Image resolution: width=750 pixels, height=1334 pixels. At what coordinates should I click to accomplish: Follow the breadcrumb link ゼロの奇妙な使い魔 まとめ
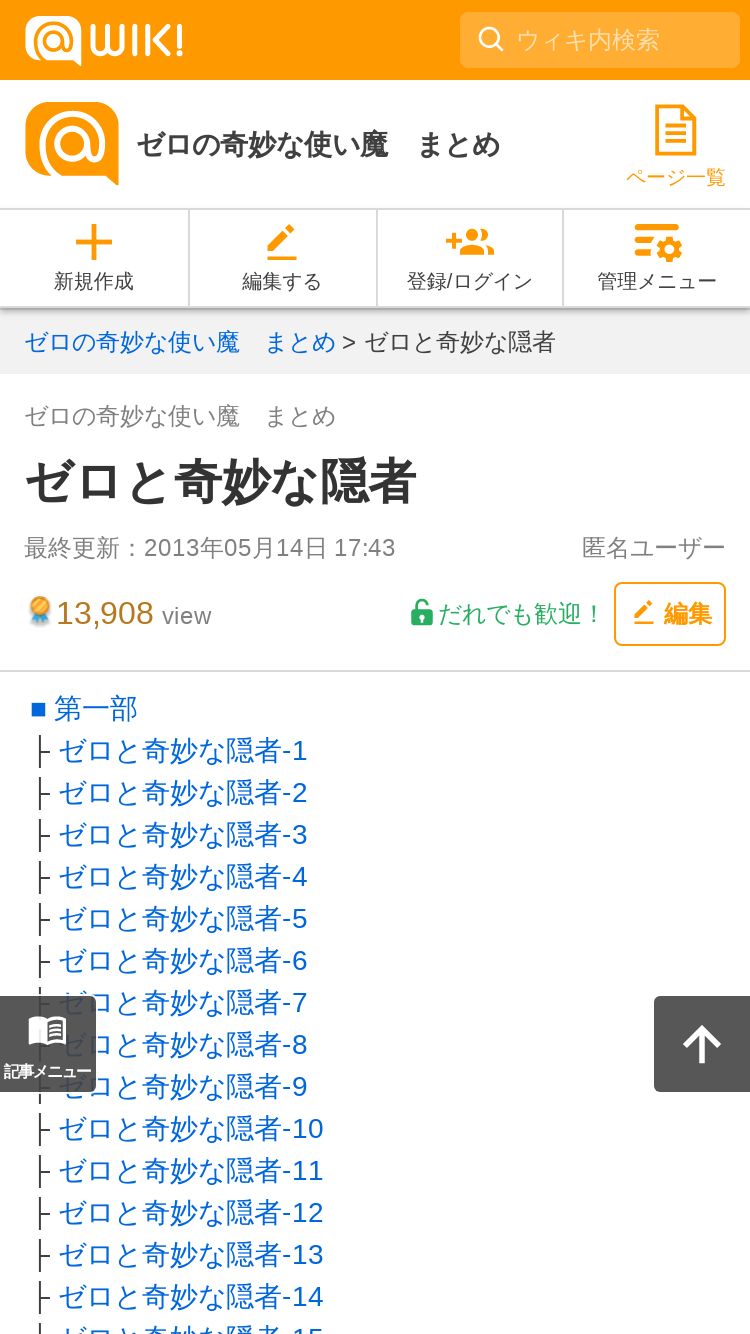click(x=180, y=342)
